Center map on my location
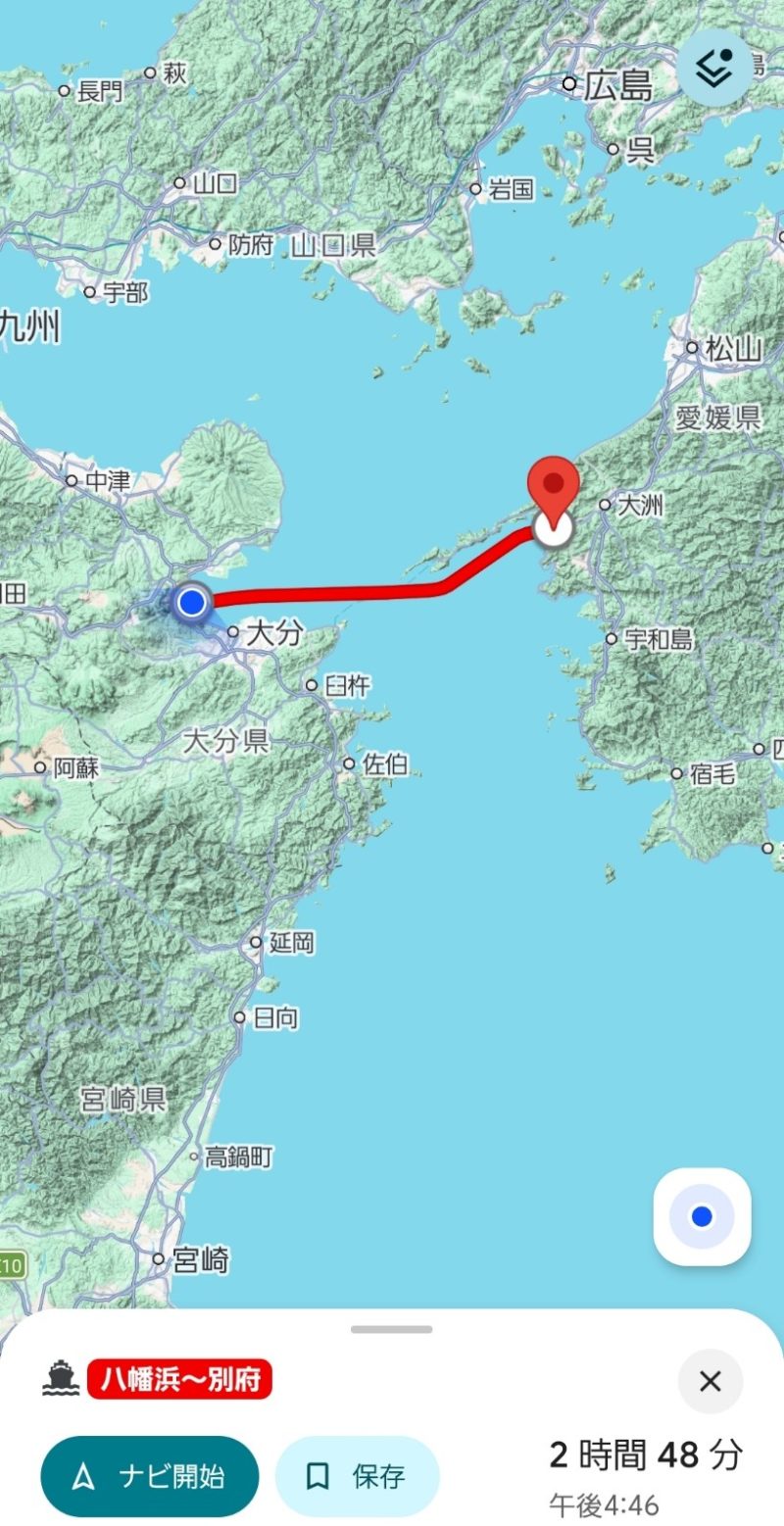Screen dimensions: 784x1526 (702, 1216)
